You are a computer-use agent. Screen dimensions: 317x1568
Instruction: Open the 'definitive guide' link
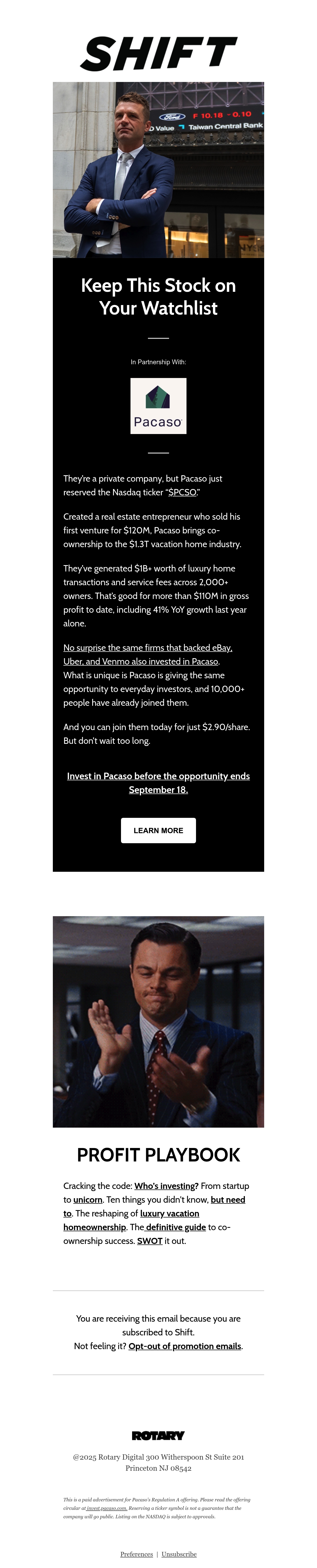coord(175,1227)
